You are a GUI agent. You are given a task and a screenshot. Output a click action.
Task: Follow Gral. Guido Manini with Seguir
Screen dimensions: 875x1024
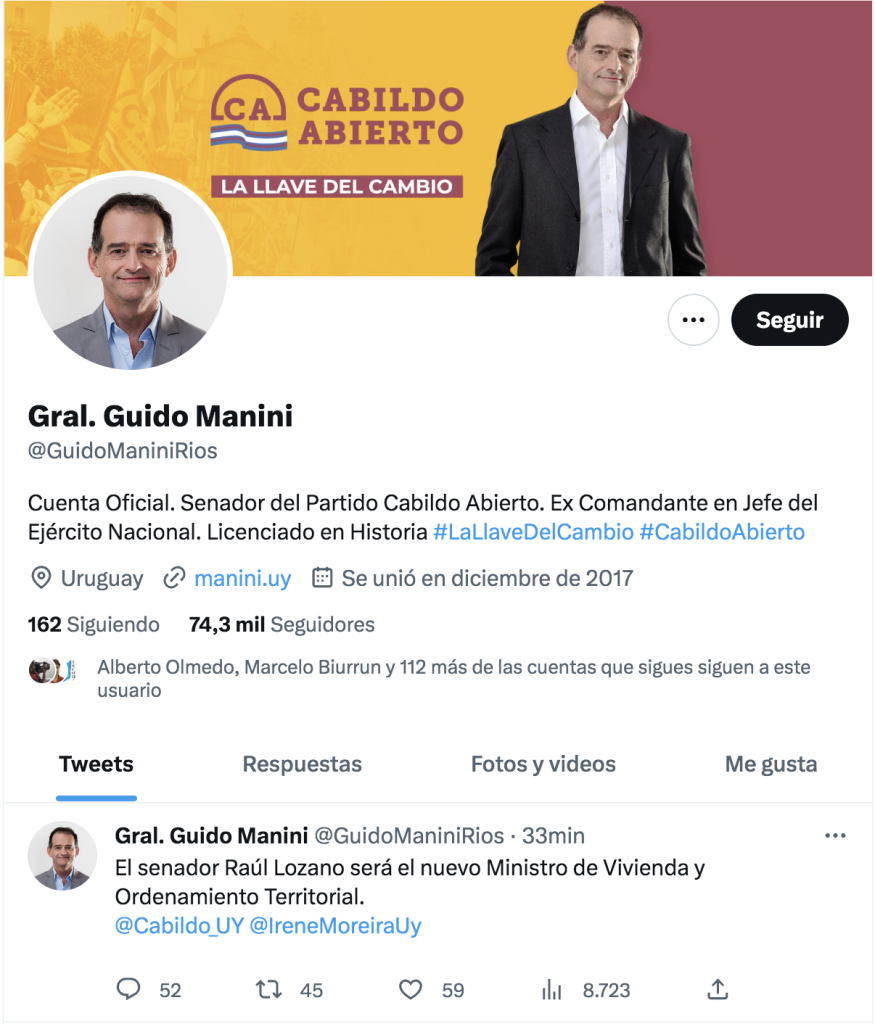(789, 320)
